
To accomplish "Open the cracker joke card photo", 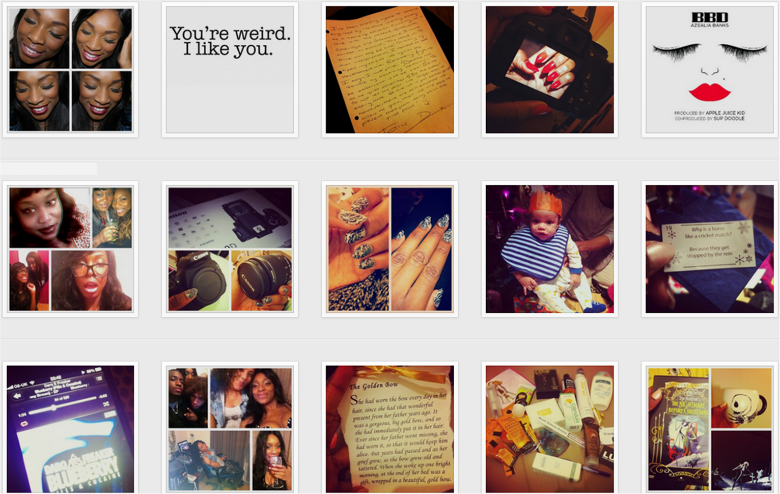I will point(710,249).
